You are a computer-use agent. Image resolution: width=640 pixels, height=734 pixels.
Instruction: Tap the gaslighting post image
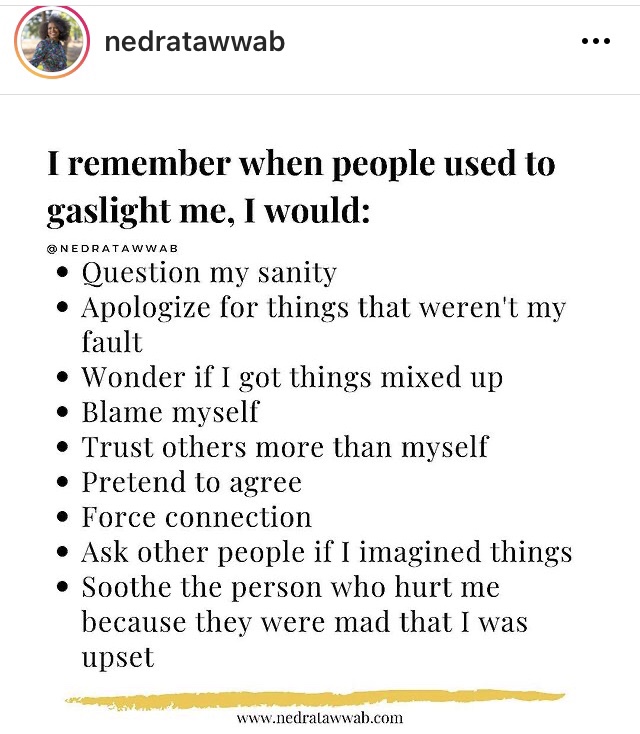[320, 420]
